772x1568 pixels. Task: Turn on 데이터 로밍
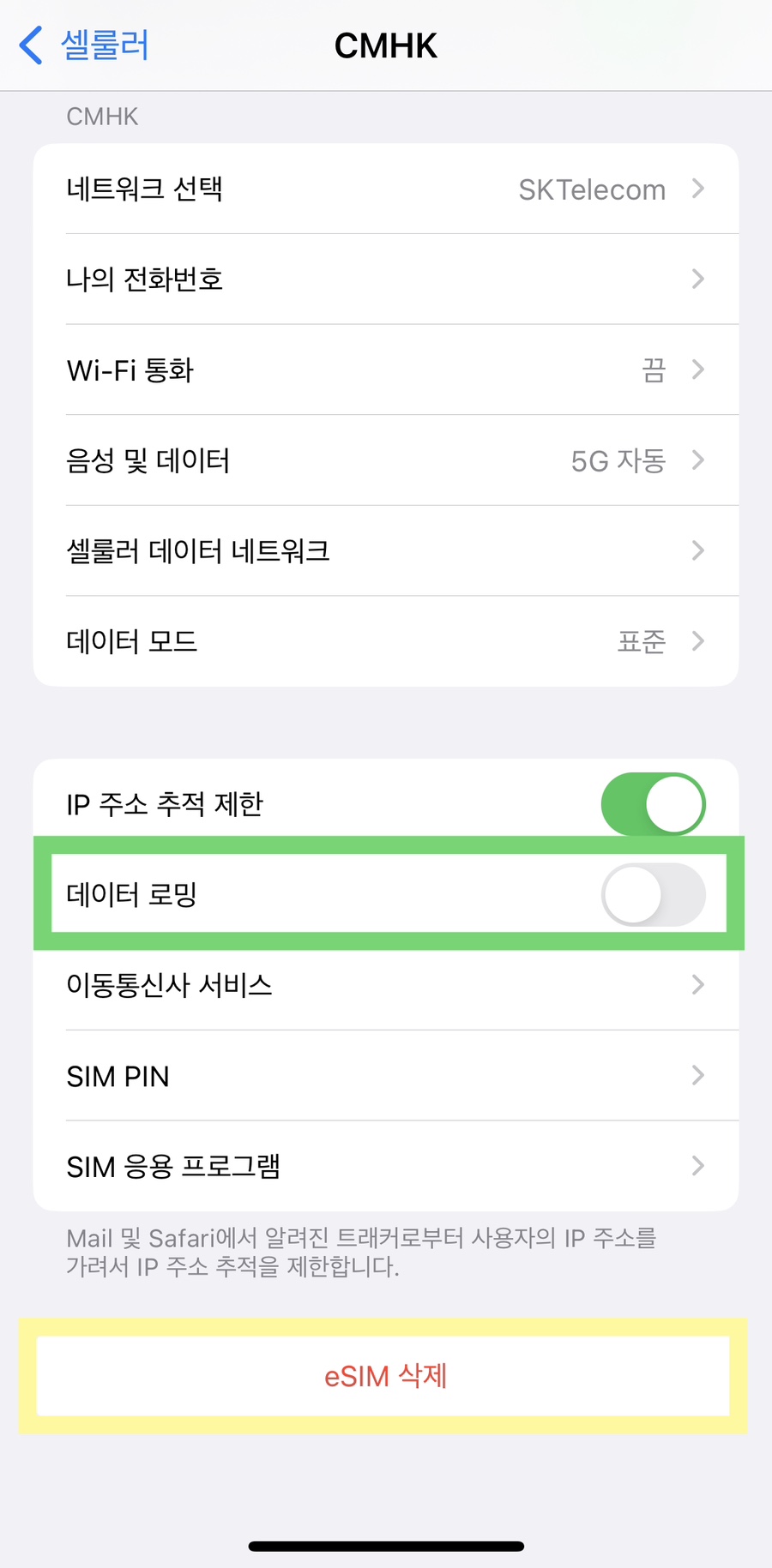(x=653, y=895)
